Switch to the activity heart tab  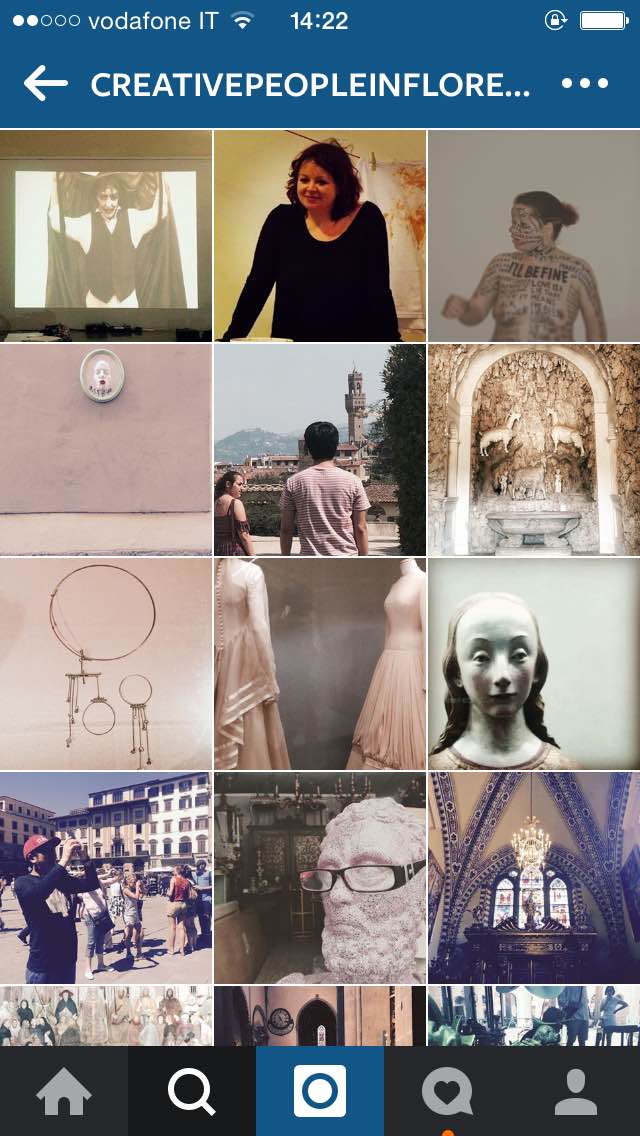point(447,1092)
